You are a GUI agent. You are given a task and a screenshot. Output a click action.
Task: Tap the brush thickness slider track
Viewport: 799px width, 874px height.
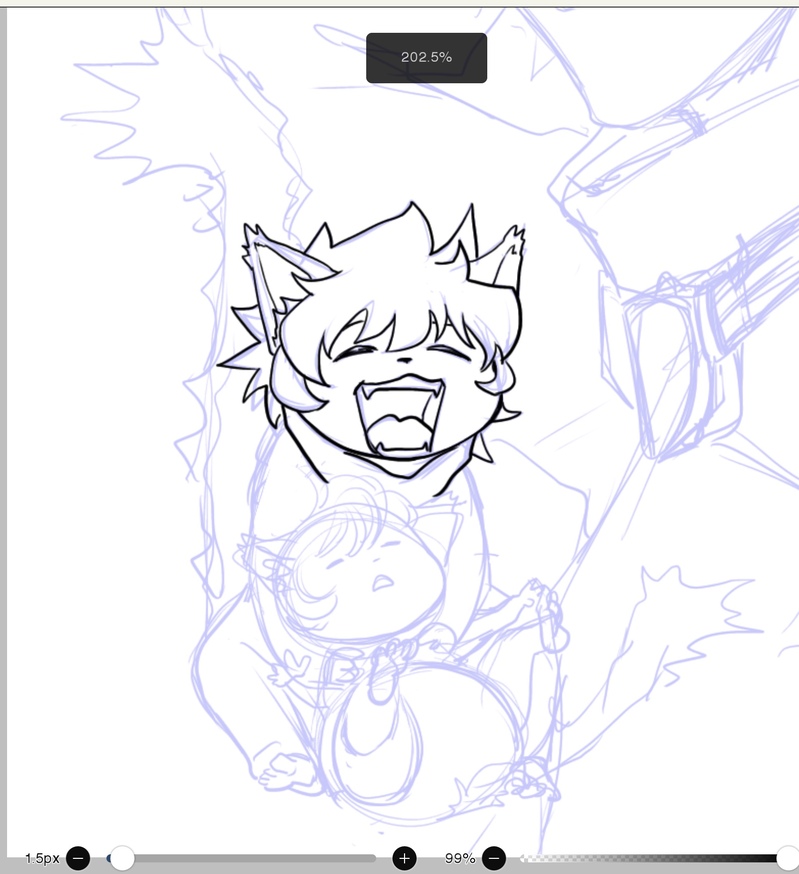point(250,858)
